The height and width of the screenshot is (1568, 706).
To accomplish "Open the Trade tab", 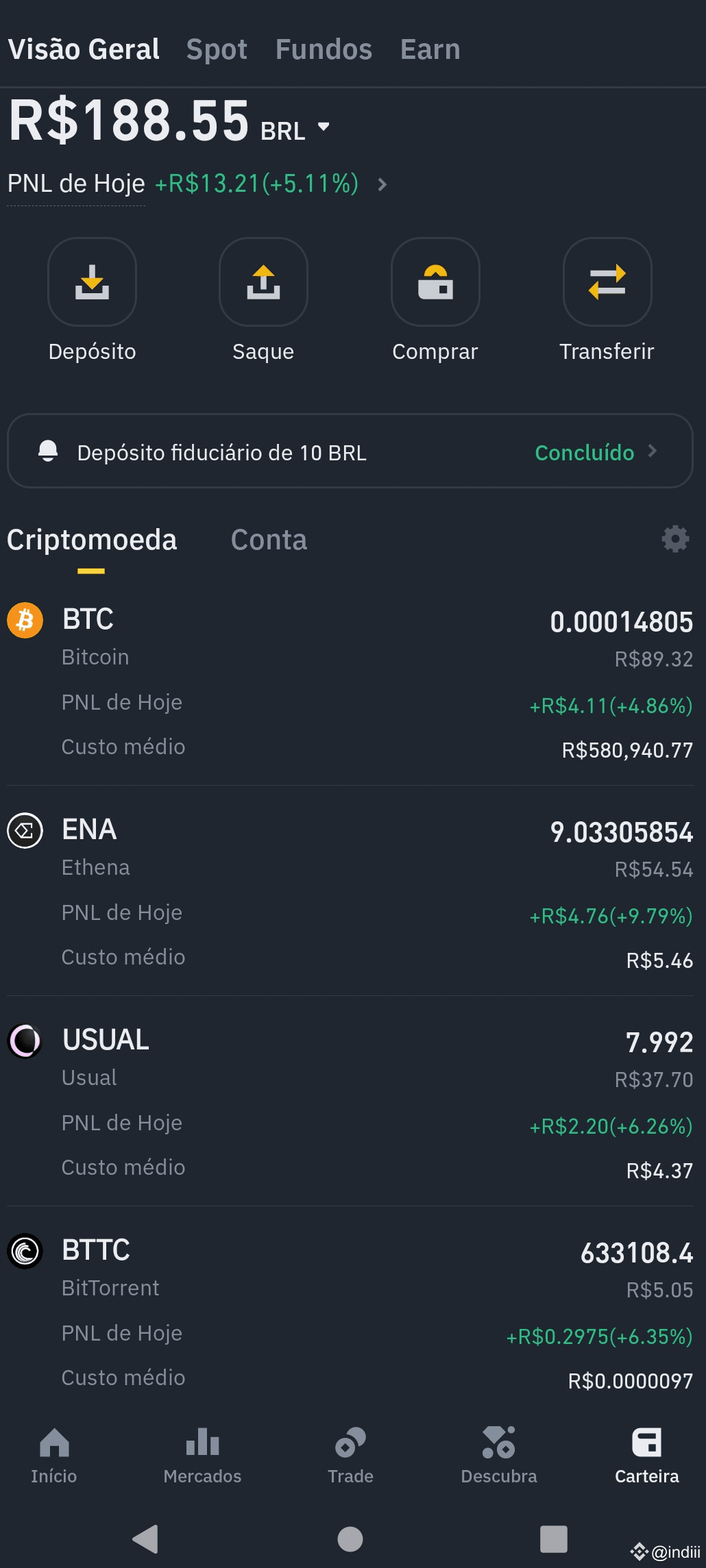I will tap(350, 1456).
